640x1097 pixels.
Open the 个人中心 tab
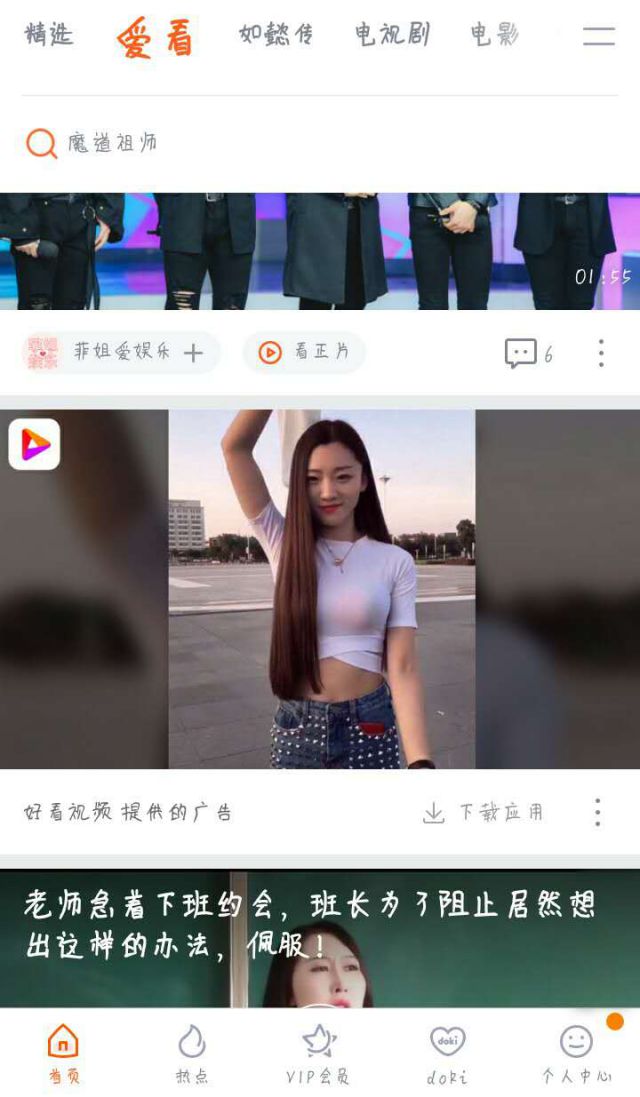576,1054
